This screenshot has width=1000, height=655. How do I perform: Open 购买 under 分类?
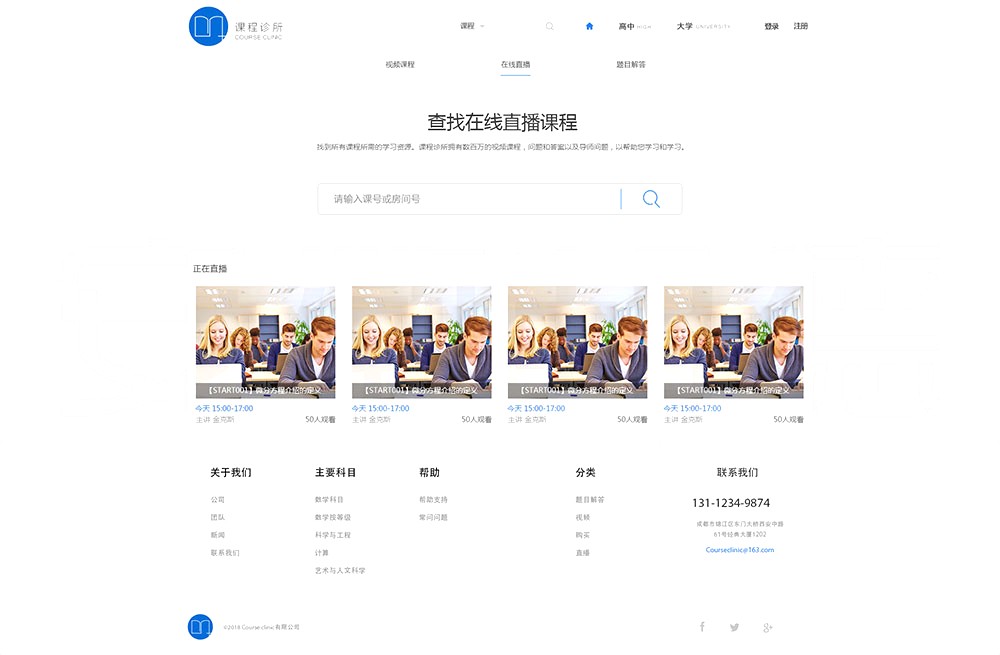click(582, 535)
